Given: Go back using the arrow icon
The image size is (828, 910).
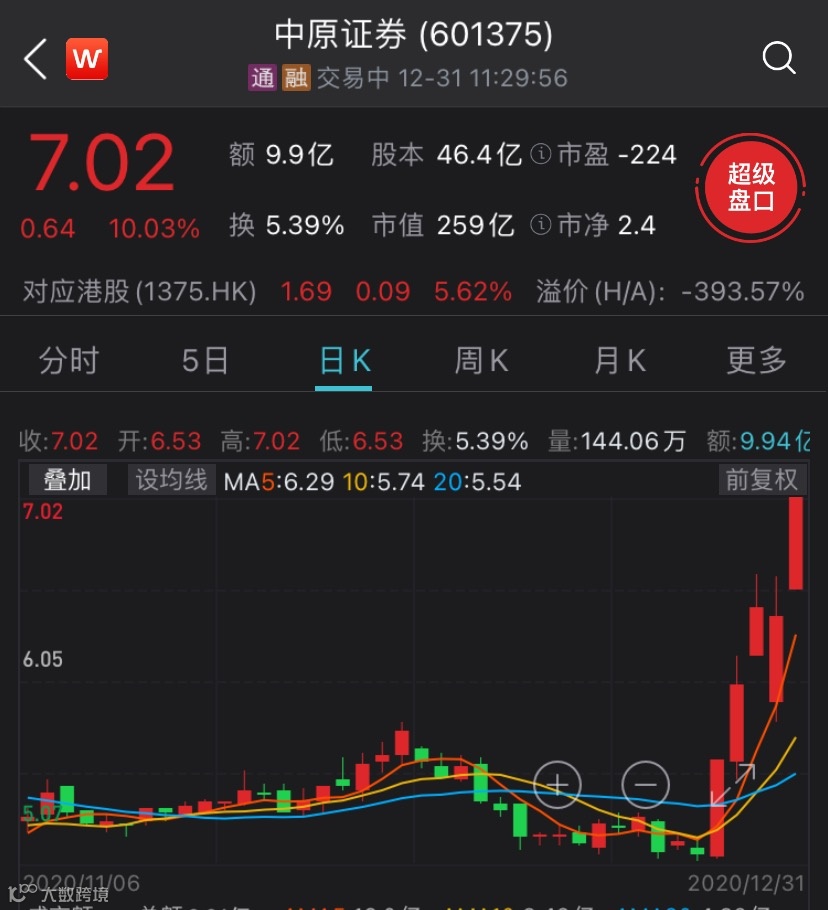Looking at the screenshot, I should click(x=36, y=59).
